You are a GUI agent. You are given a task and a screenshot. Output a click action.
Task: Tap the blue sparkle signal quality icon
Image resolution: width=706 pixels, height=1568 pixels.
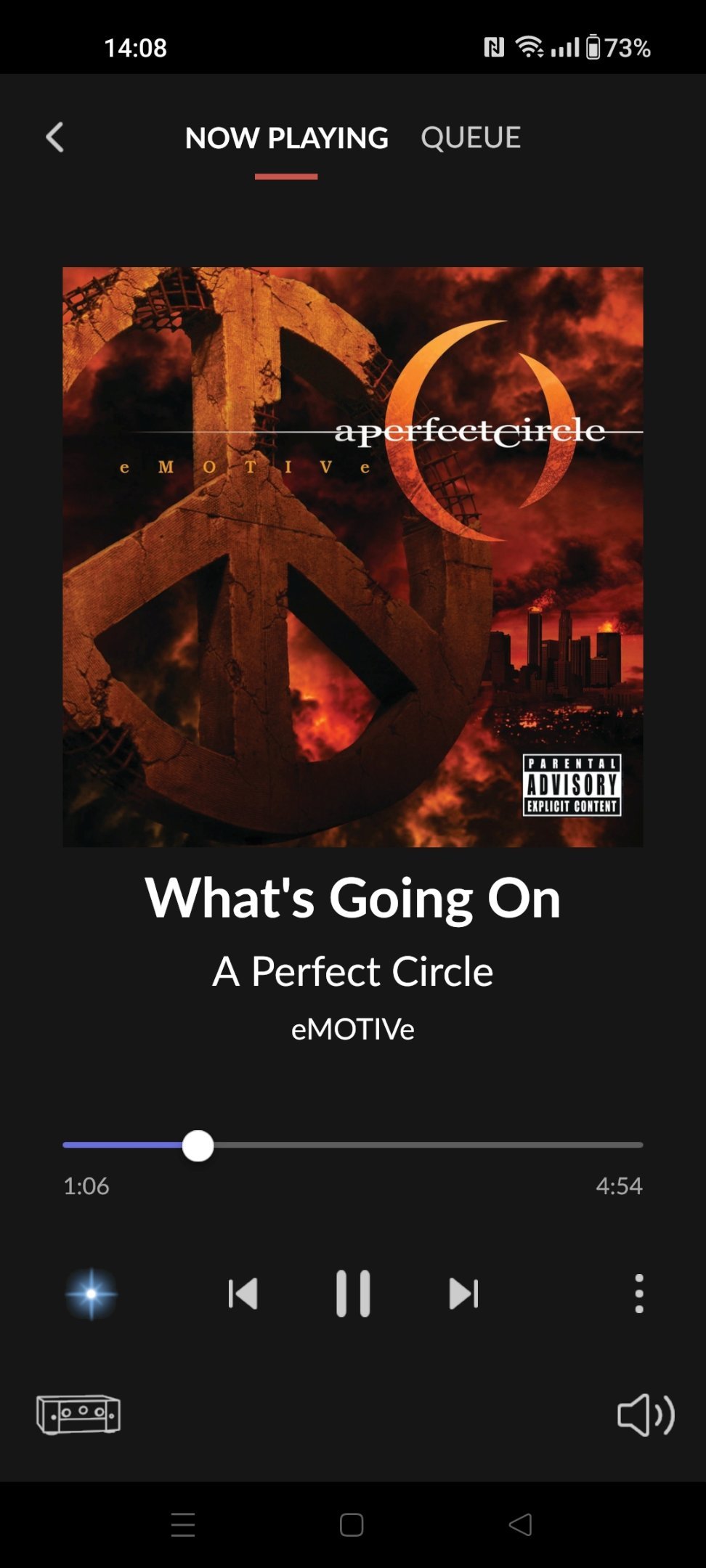[x=91, y=1294]
